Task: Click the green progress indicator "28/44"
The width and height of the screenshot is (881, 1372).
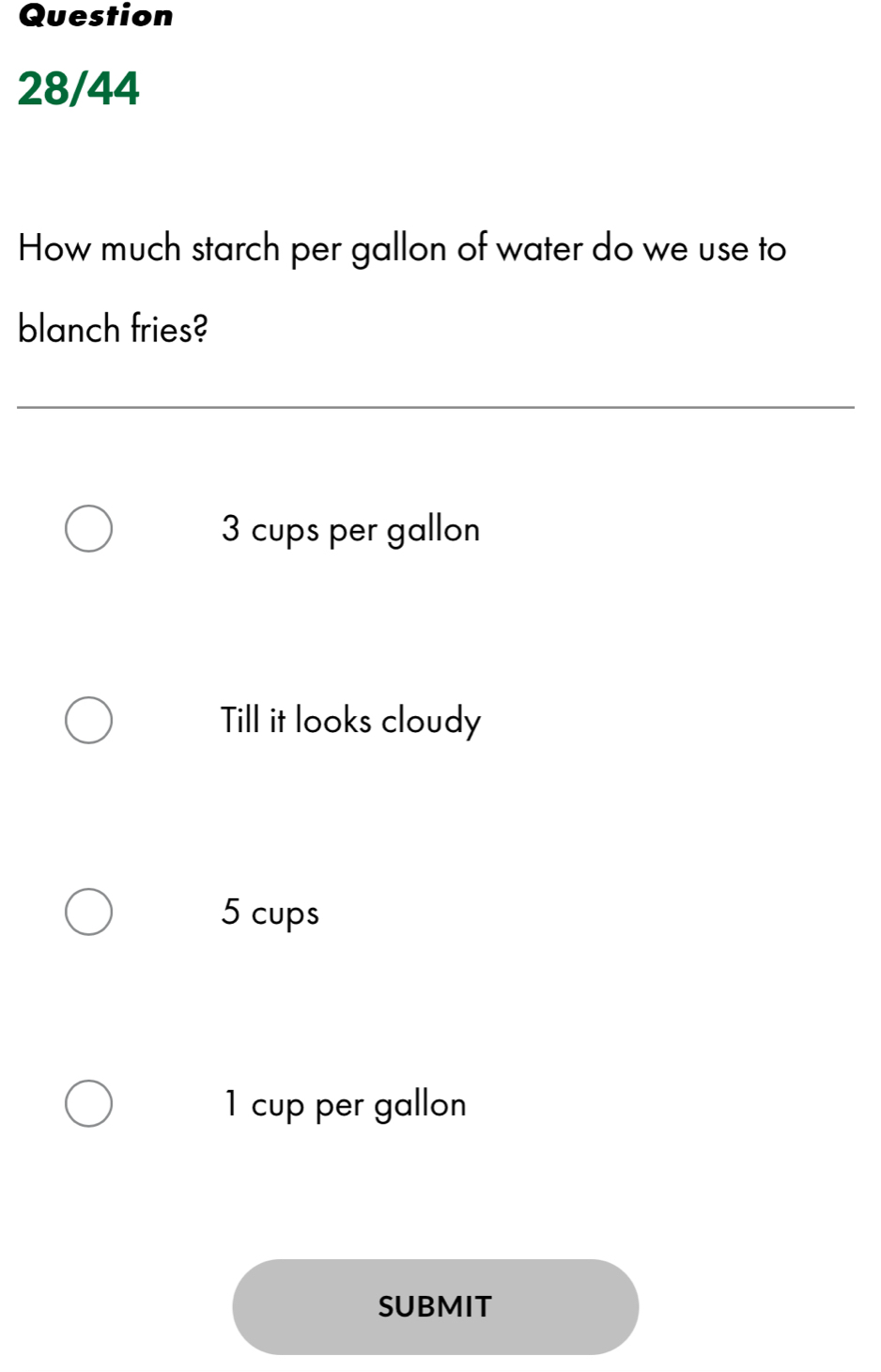Action: click(79, 91)
